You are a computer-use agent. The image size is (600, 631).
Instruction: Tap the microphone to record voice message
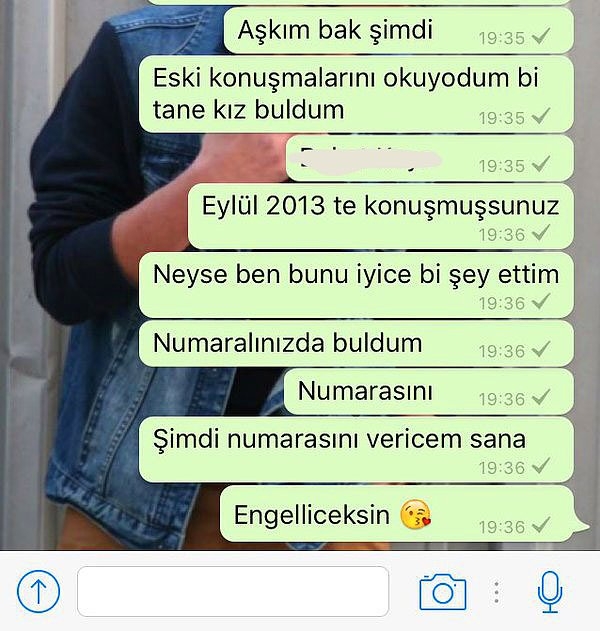549,591
